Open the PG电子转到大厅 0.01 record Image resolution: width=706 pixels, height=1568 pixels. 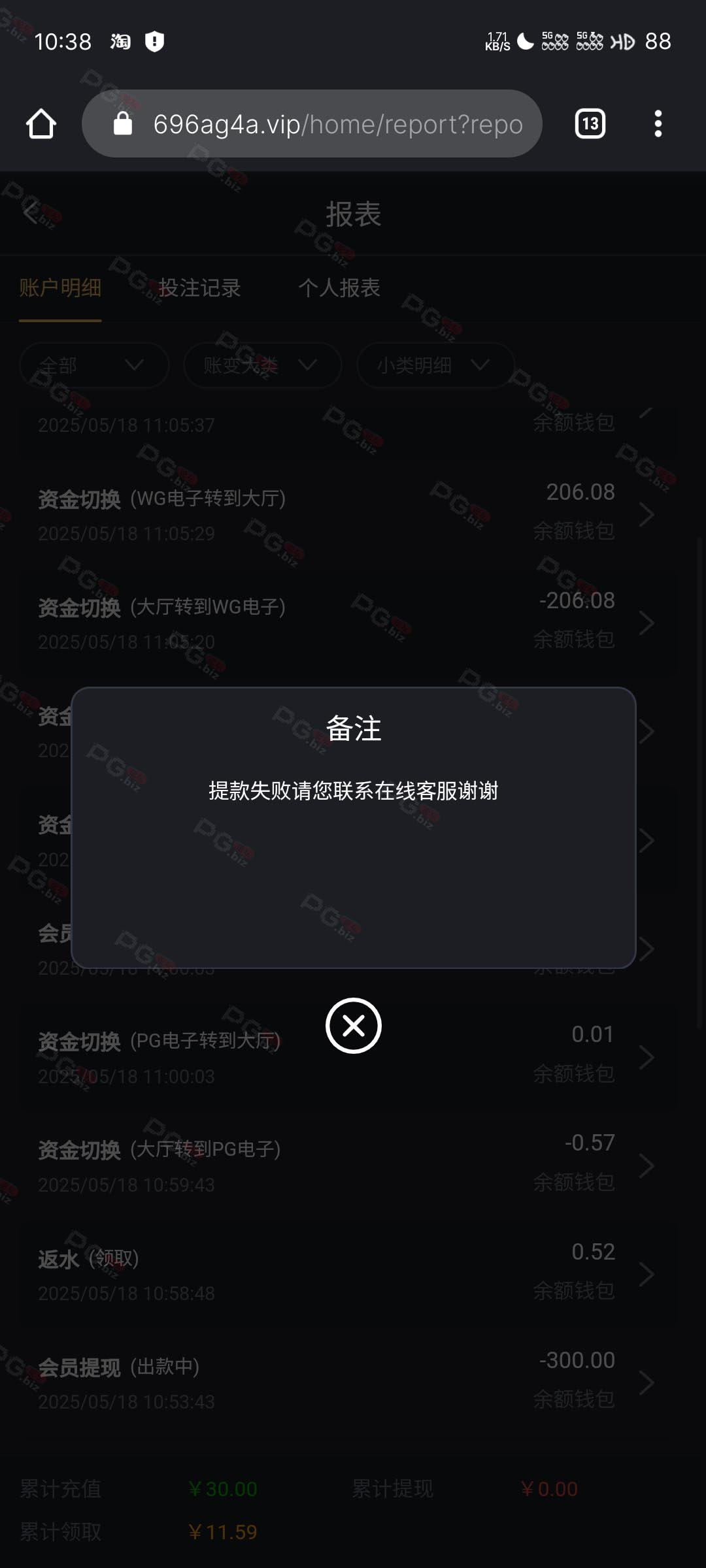348,1056
